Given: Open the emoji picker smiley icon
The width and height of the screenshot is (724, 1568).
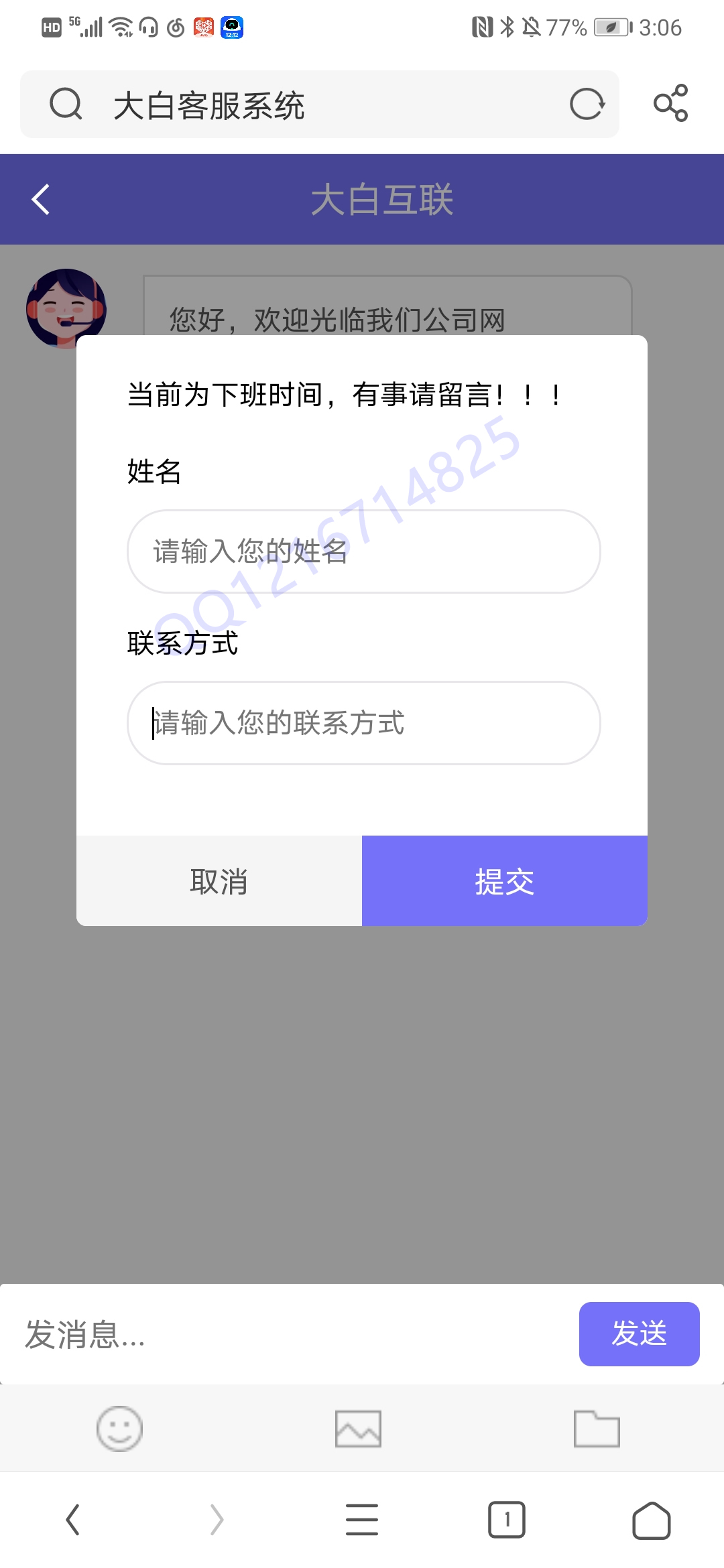Looking at the screenshot, I should point(120,1429).
